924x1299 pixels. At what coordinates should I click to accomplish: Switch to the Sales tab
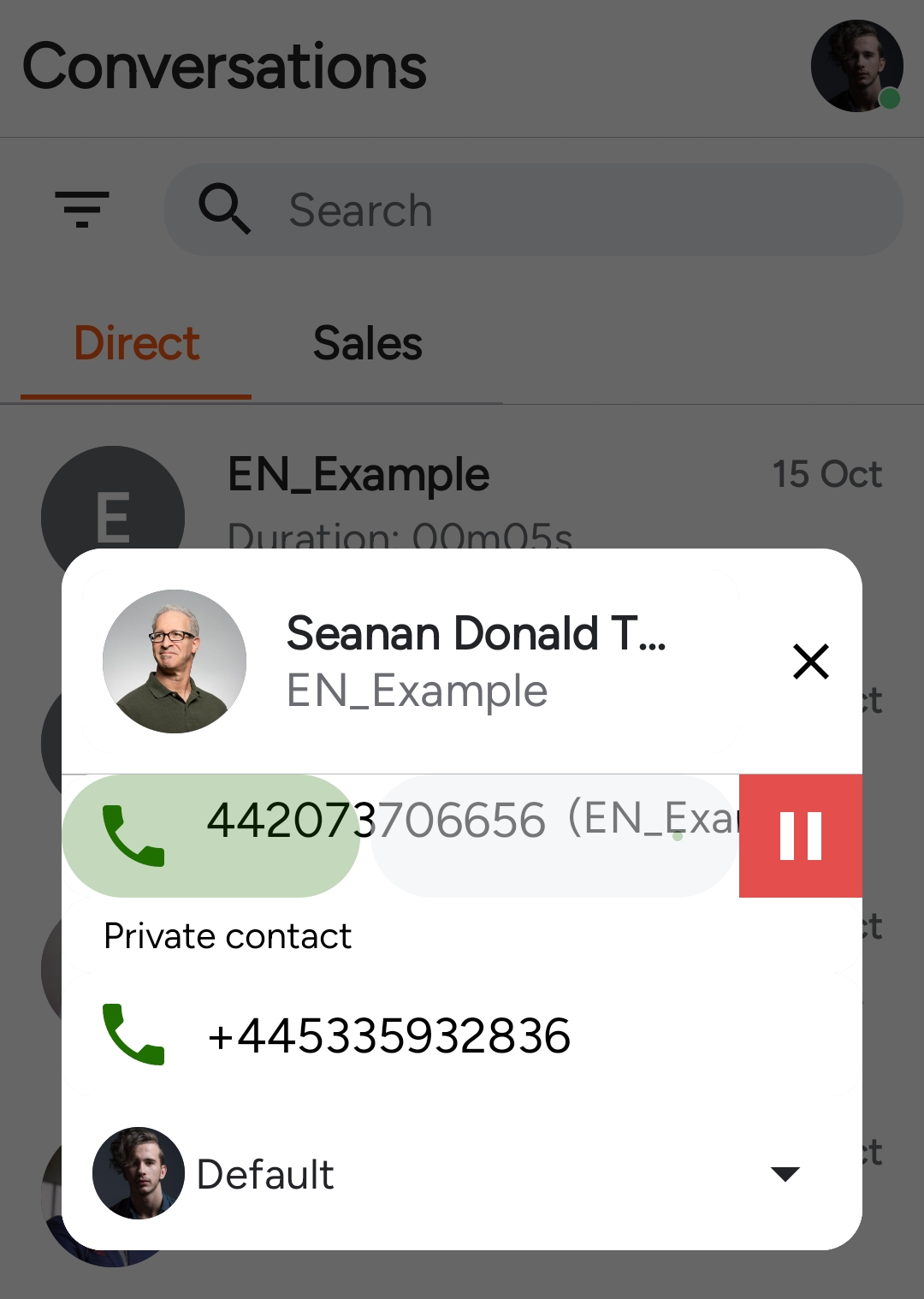point(367,344)
